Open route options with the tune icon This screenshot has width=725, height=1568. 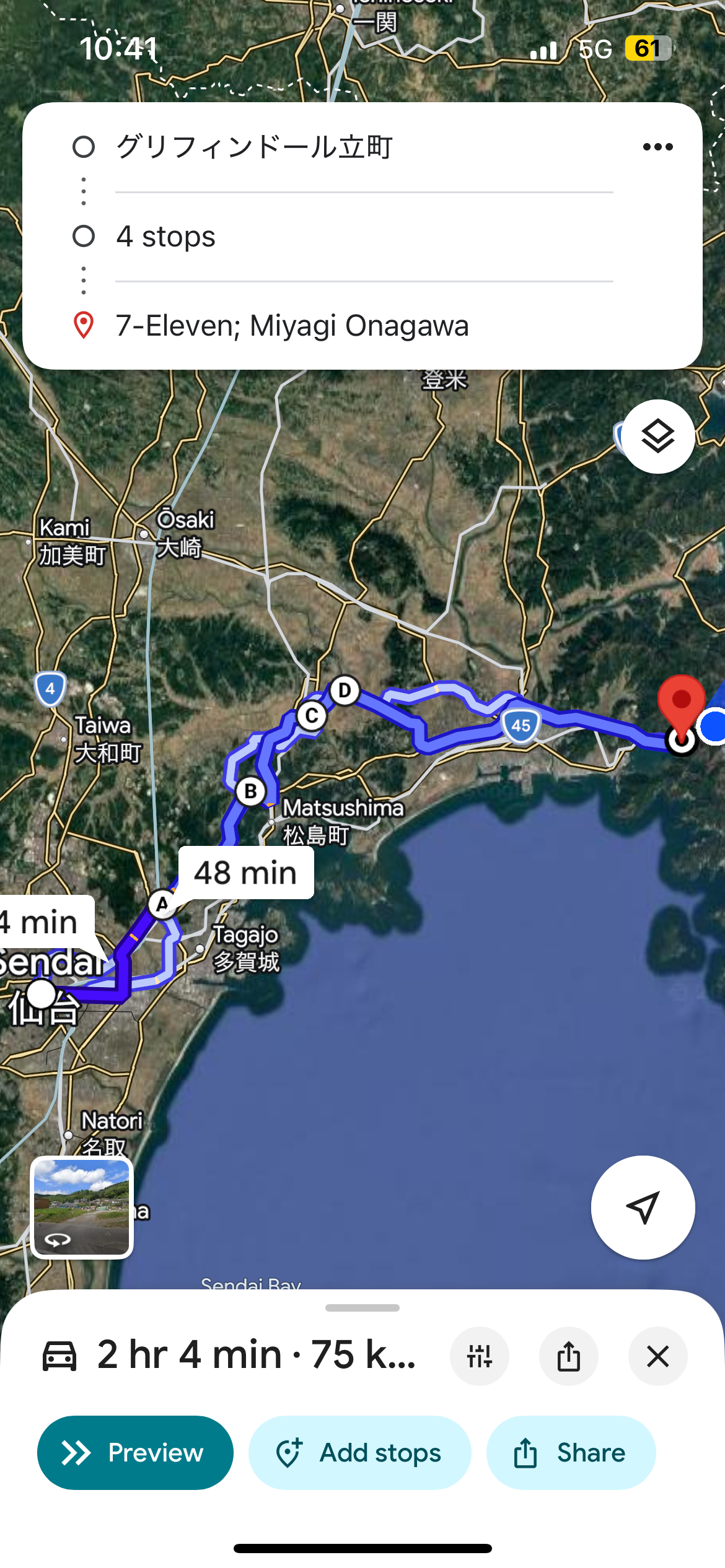point(480,1356)
